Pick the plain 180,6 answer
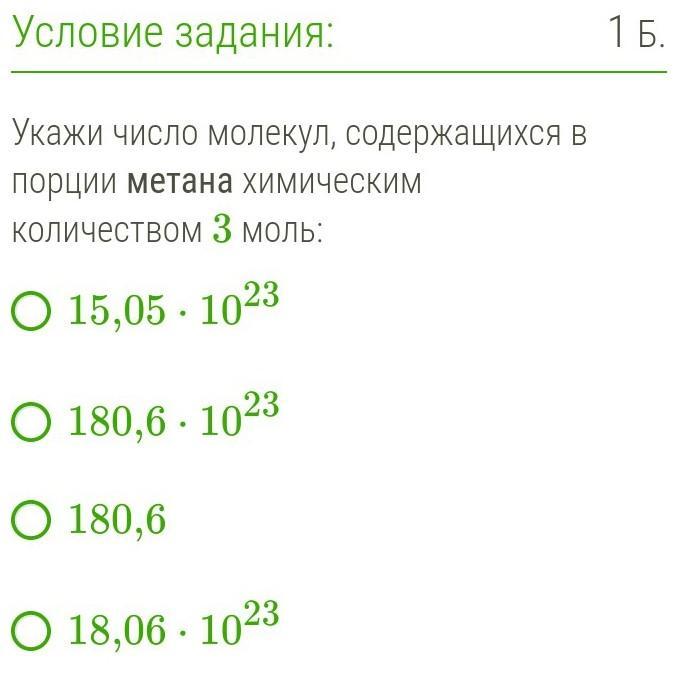Screen dimensions: 699x695 31,521
